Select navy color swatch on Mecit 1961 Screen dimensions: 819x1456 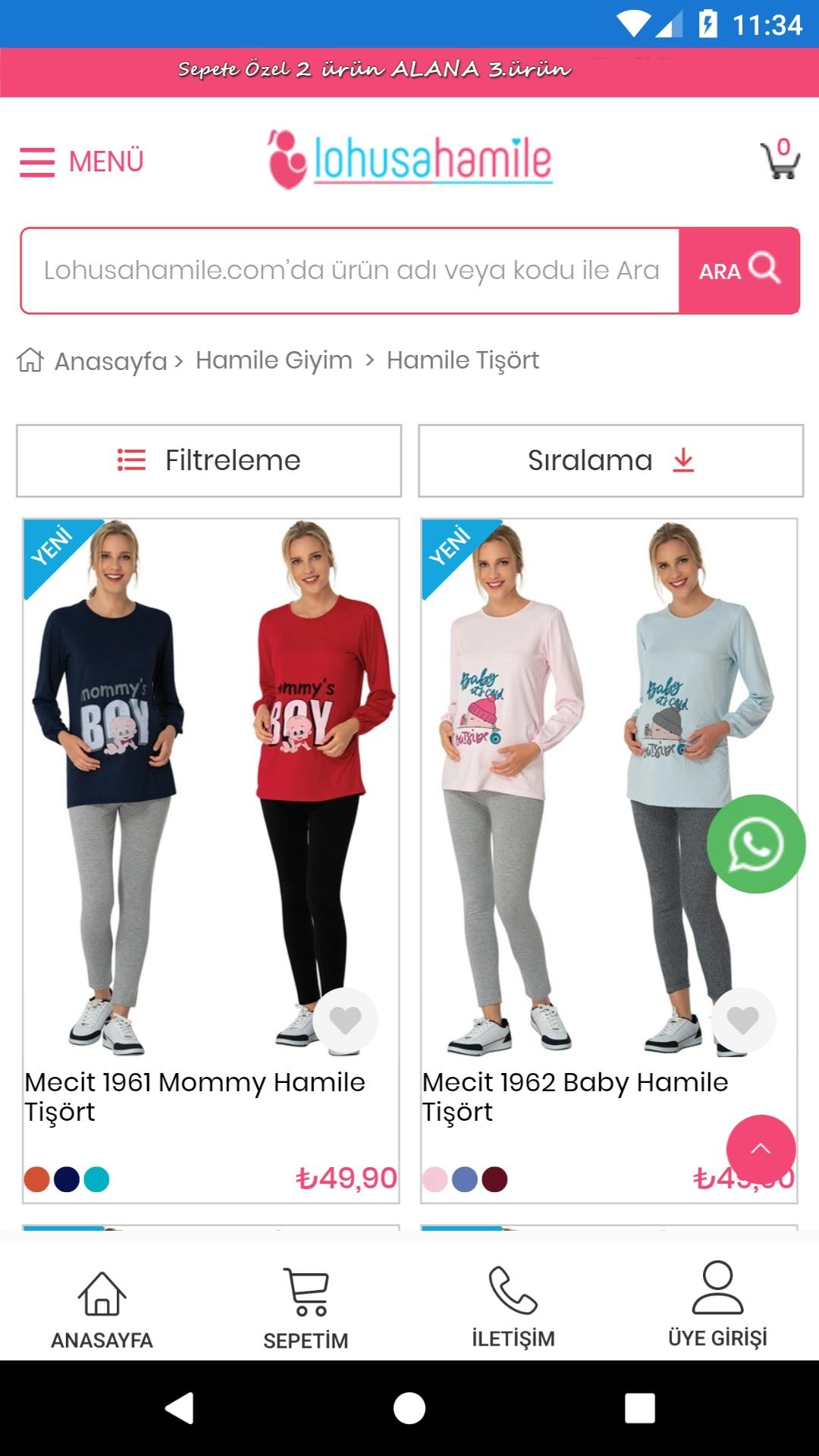pyautogui.click(x=67, y=1179)
